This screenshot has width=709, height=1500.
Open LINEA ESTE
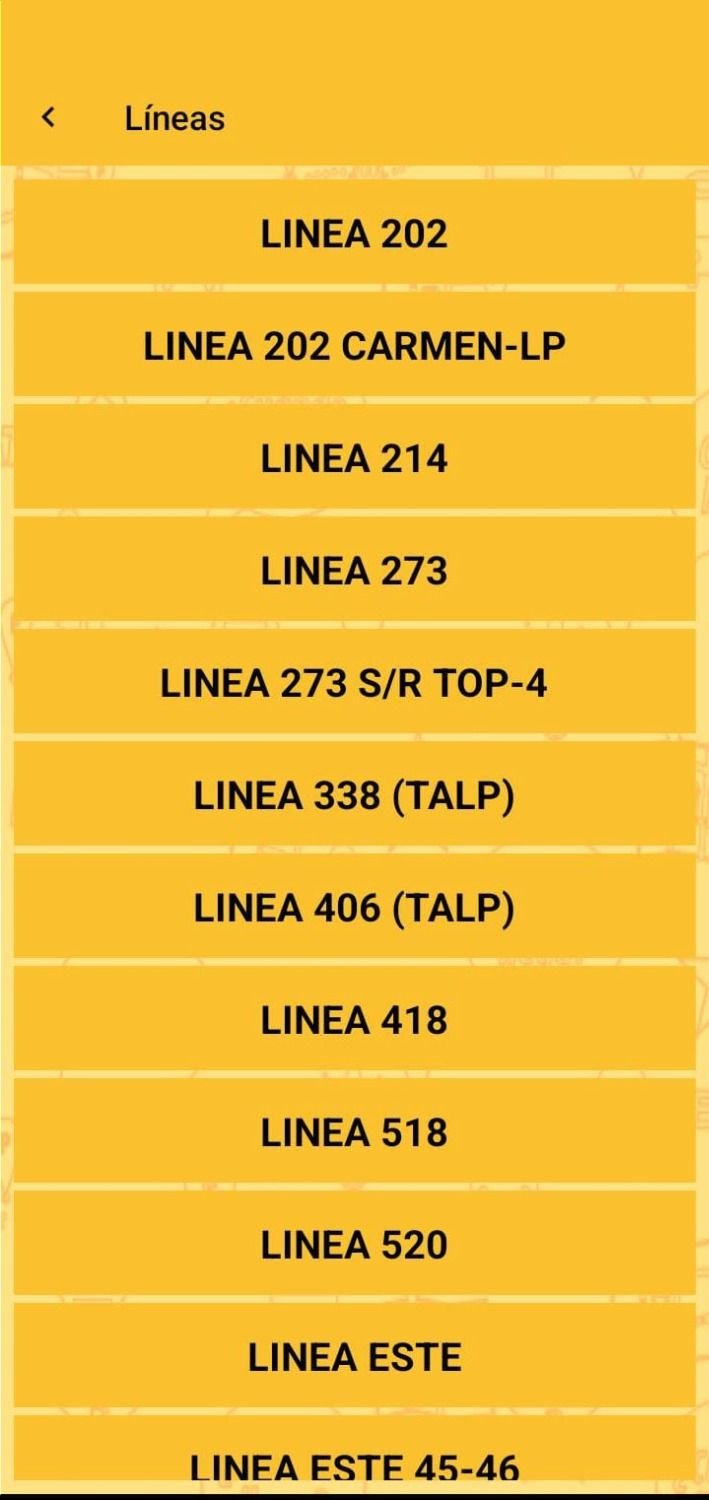354,1356
